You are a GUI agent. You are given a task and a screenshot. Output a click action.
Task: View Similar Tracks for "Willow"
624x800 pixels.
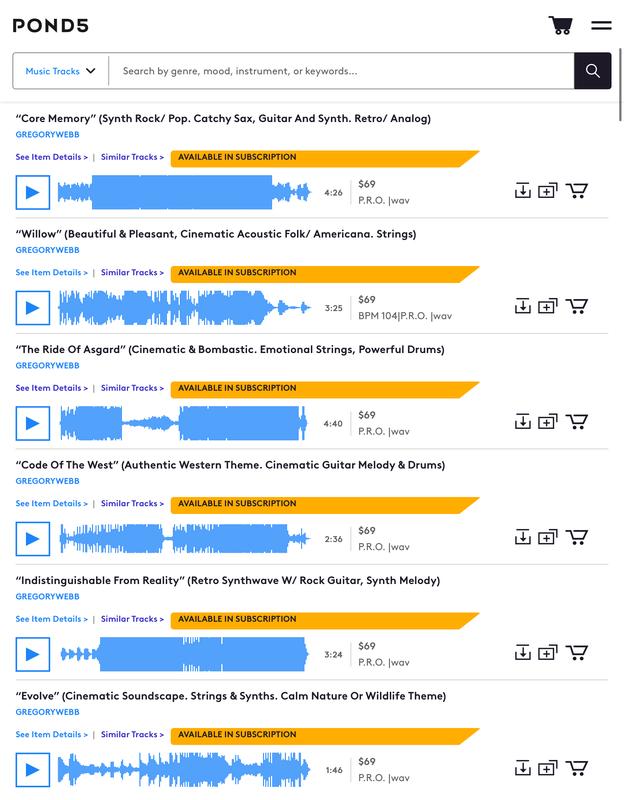tap(132, 272)
